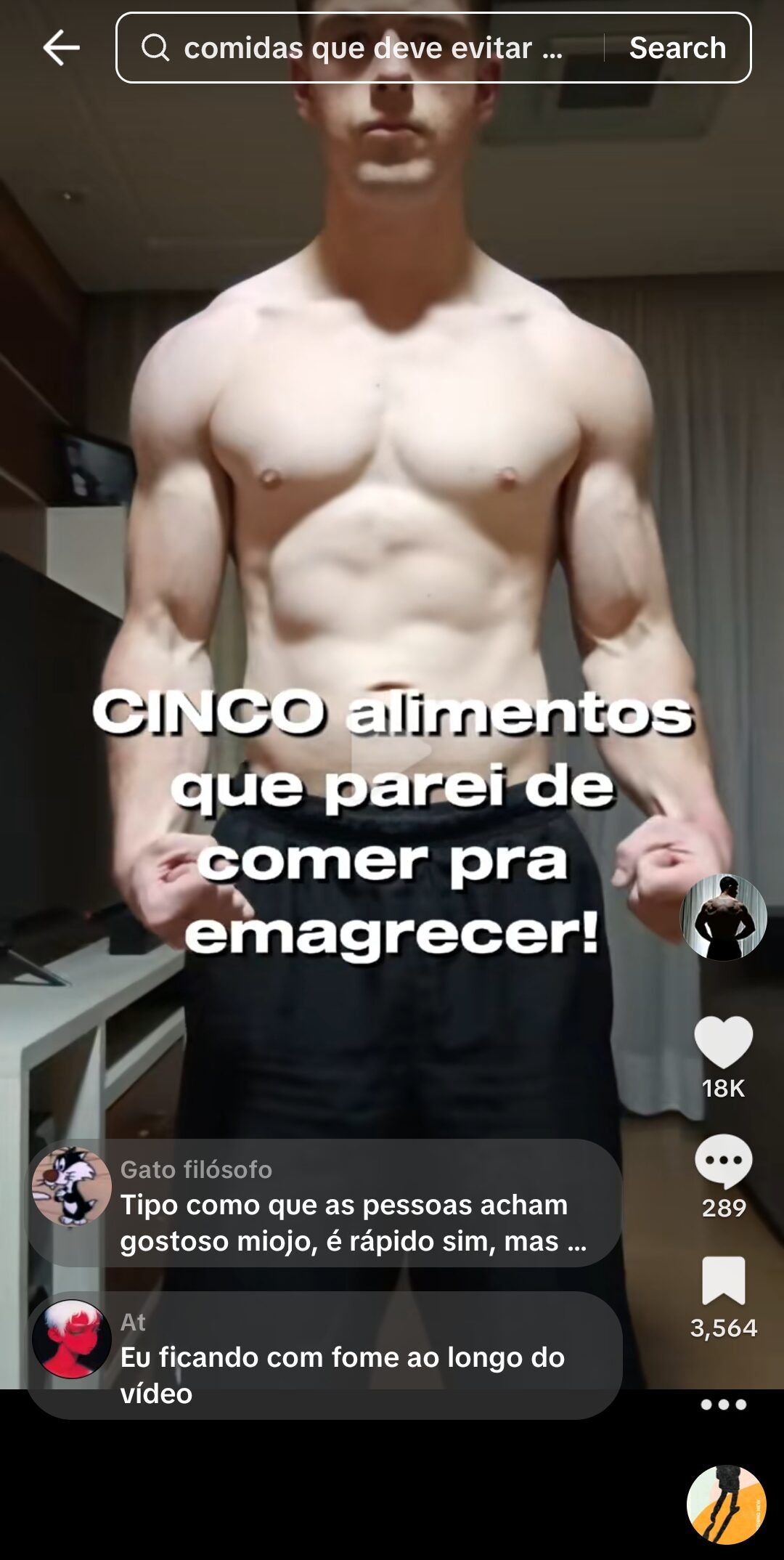Open the spinning sound disc

coord(726,1504)
